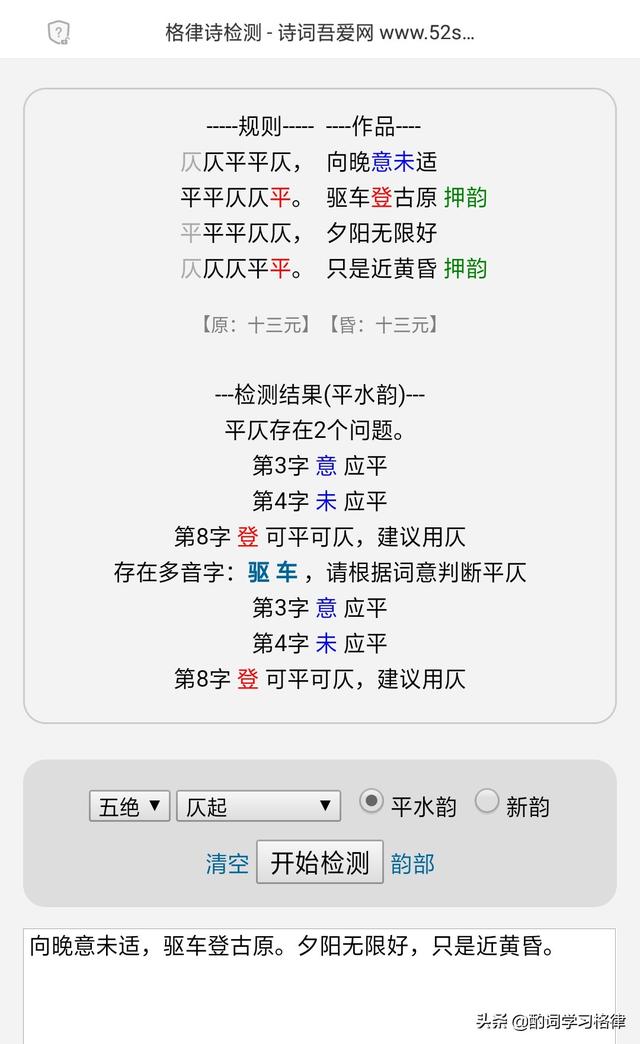
Task: Tap the page title address bar
Action: (x=320, y=32)
